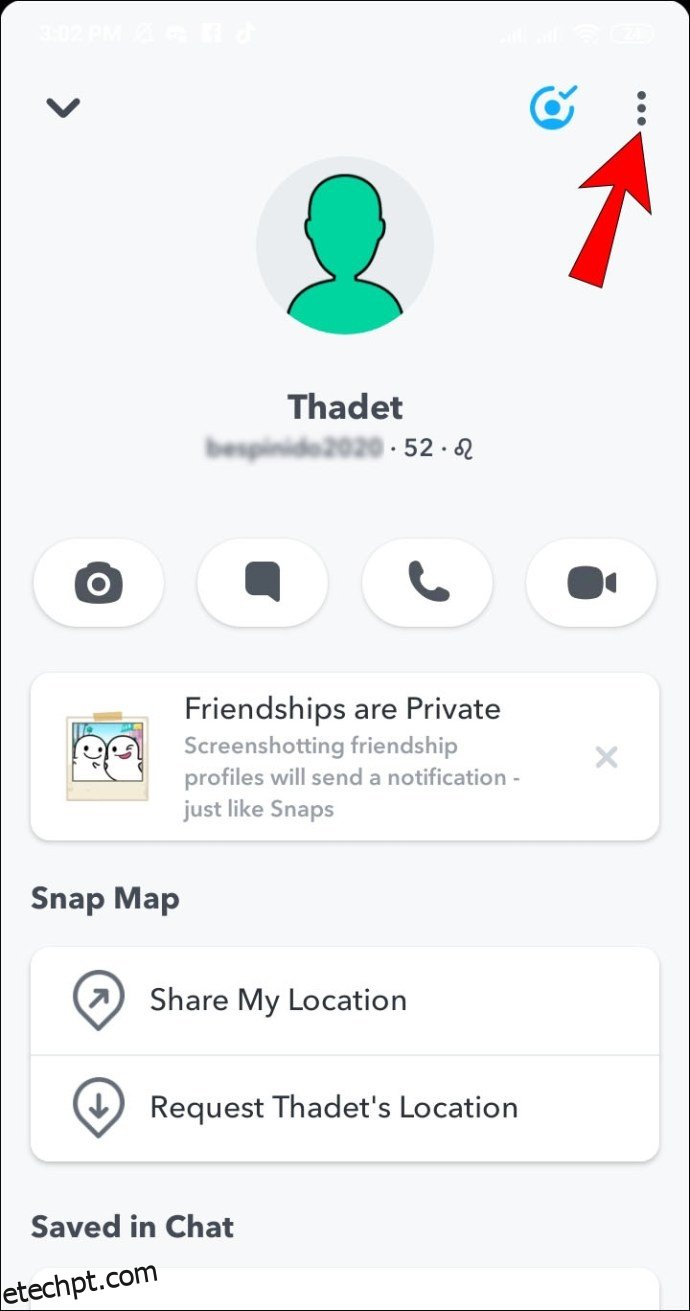Viewport: 690px width, 1311px height.
Task: Tap the blue friend checkmark icon
Action: click(x=552, y=108)
